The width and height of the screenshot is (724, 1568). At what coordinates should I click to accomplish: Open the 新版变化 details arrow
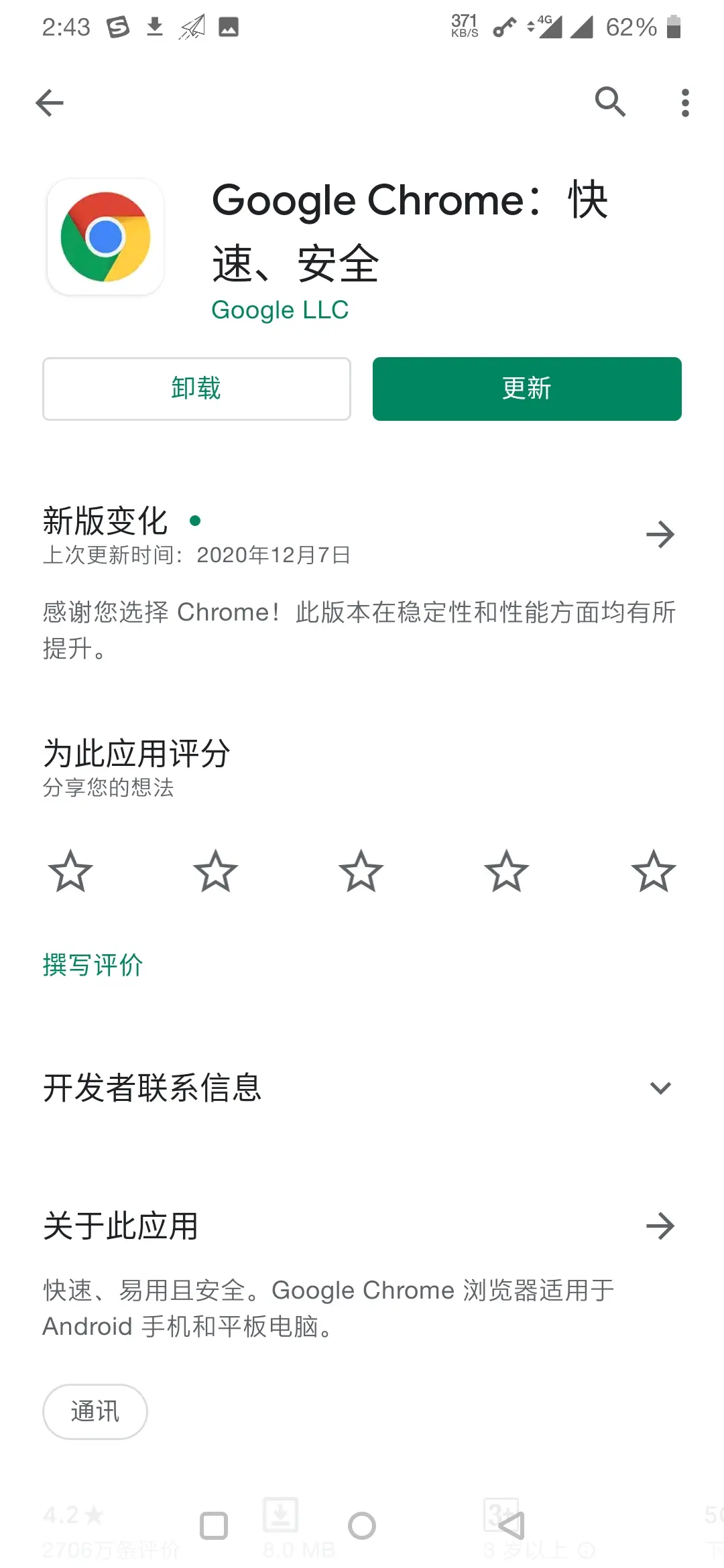pyautogui.click(x=661, y=533)
